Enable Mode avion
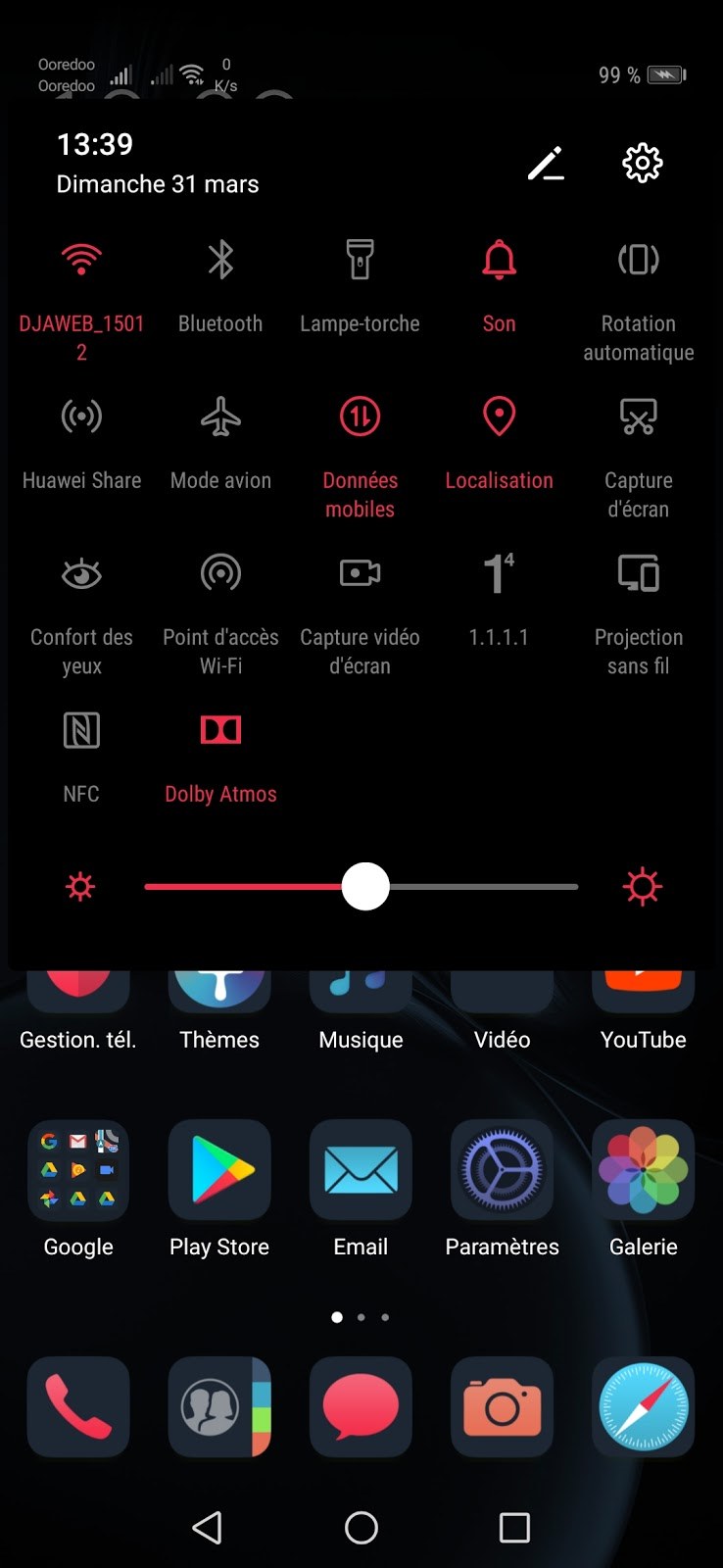The width and height of the screenshot is (723, 1568). [219, 416]
